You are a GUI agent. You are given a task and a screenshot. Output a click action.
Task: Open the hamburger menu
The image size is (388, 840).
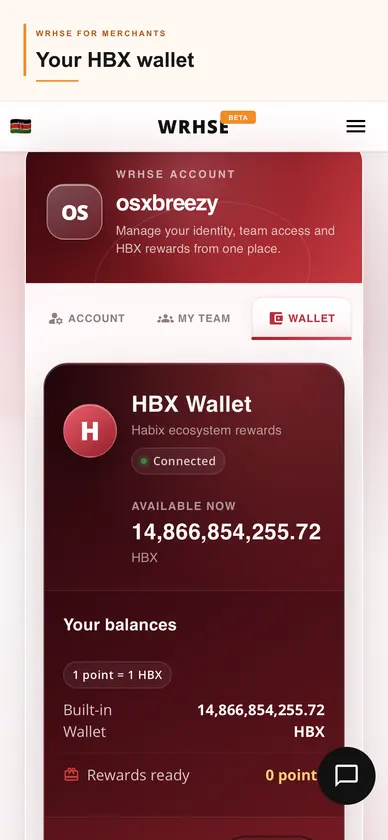tap(355, 126)
